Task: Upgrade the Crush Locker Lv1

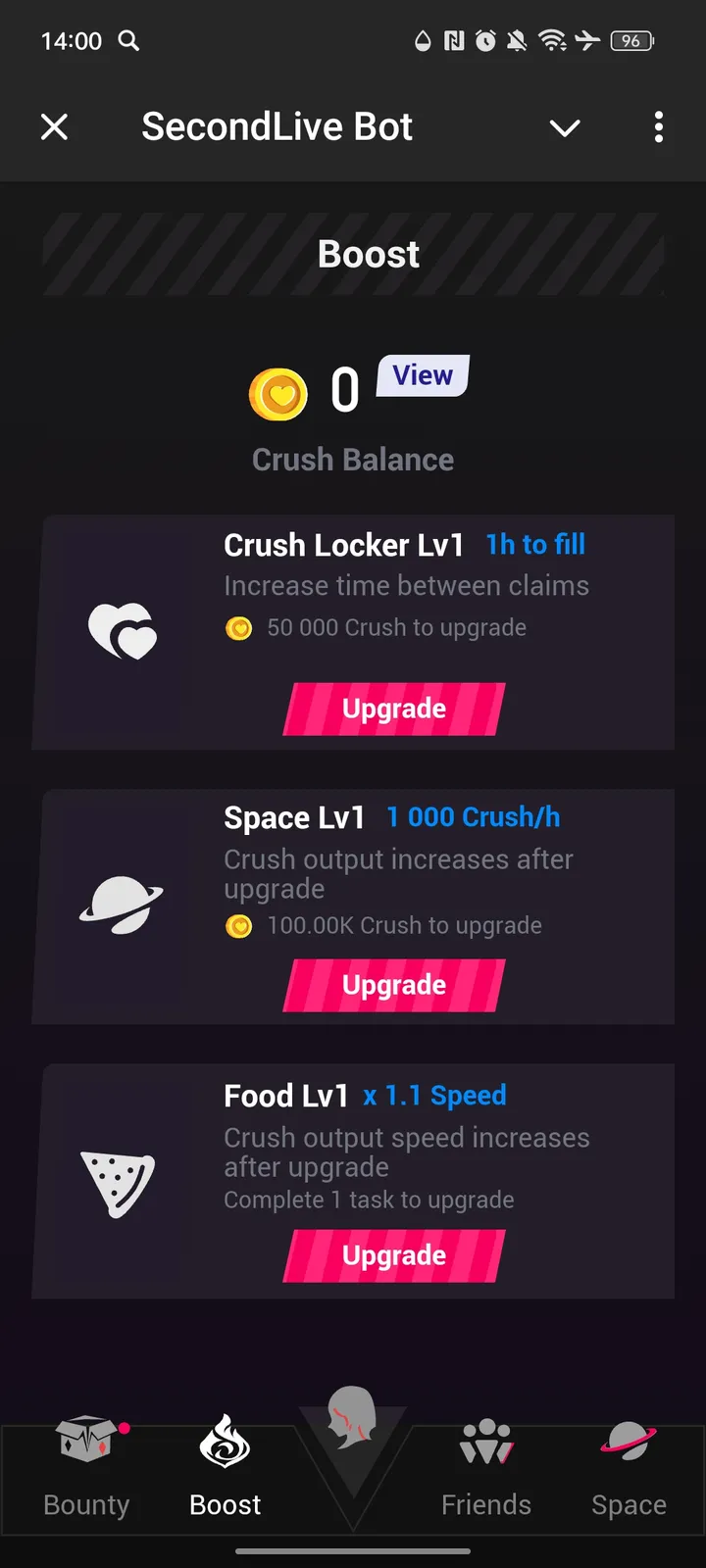Action: pos(394,709)
